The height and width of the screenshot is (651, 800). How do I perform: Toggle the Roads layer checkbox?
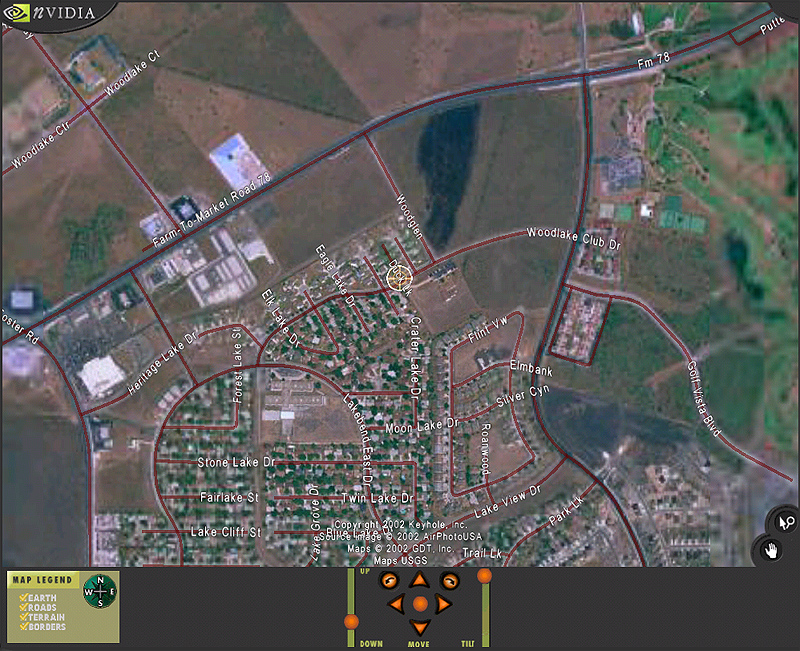click(x=23, y=607)
